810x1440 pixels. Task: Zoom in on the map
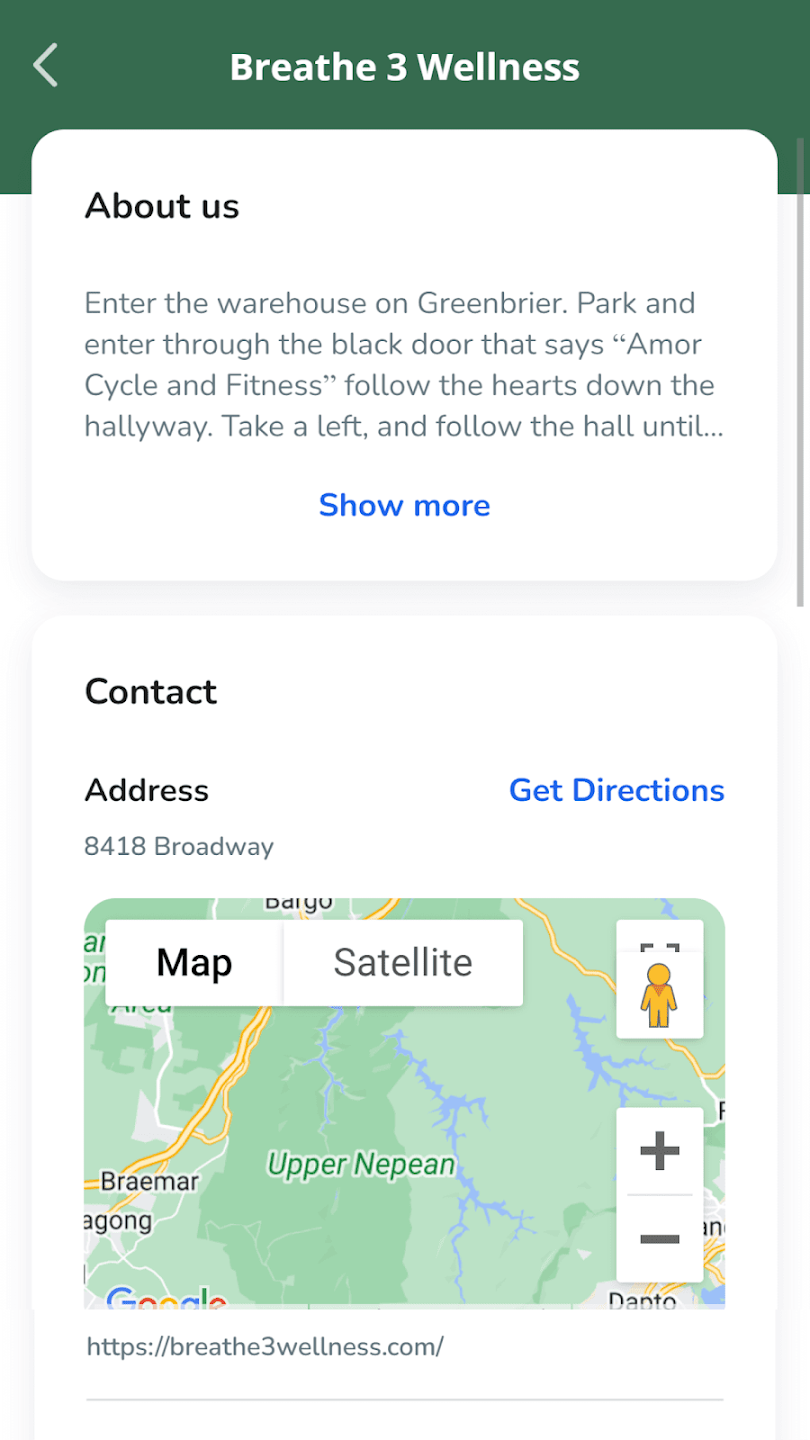click(x=659, y=1152)
